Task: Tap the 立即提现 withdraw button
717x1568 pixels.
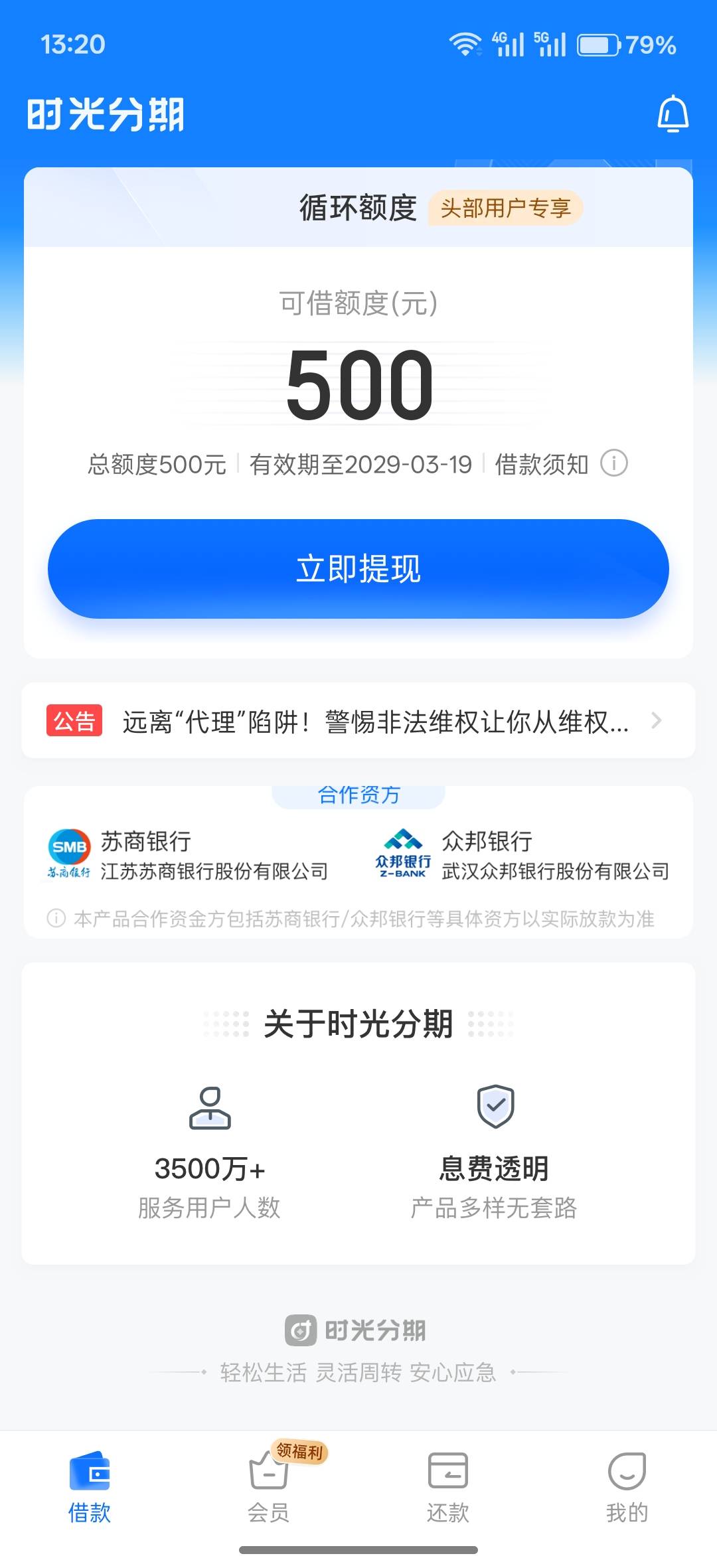Action: click(x=358, y=569)
